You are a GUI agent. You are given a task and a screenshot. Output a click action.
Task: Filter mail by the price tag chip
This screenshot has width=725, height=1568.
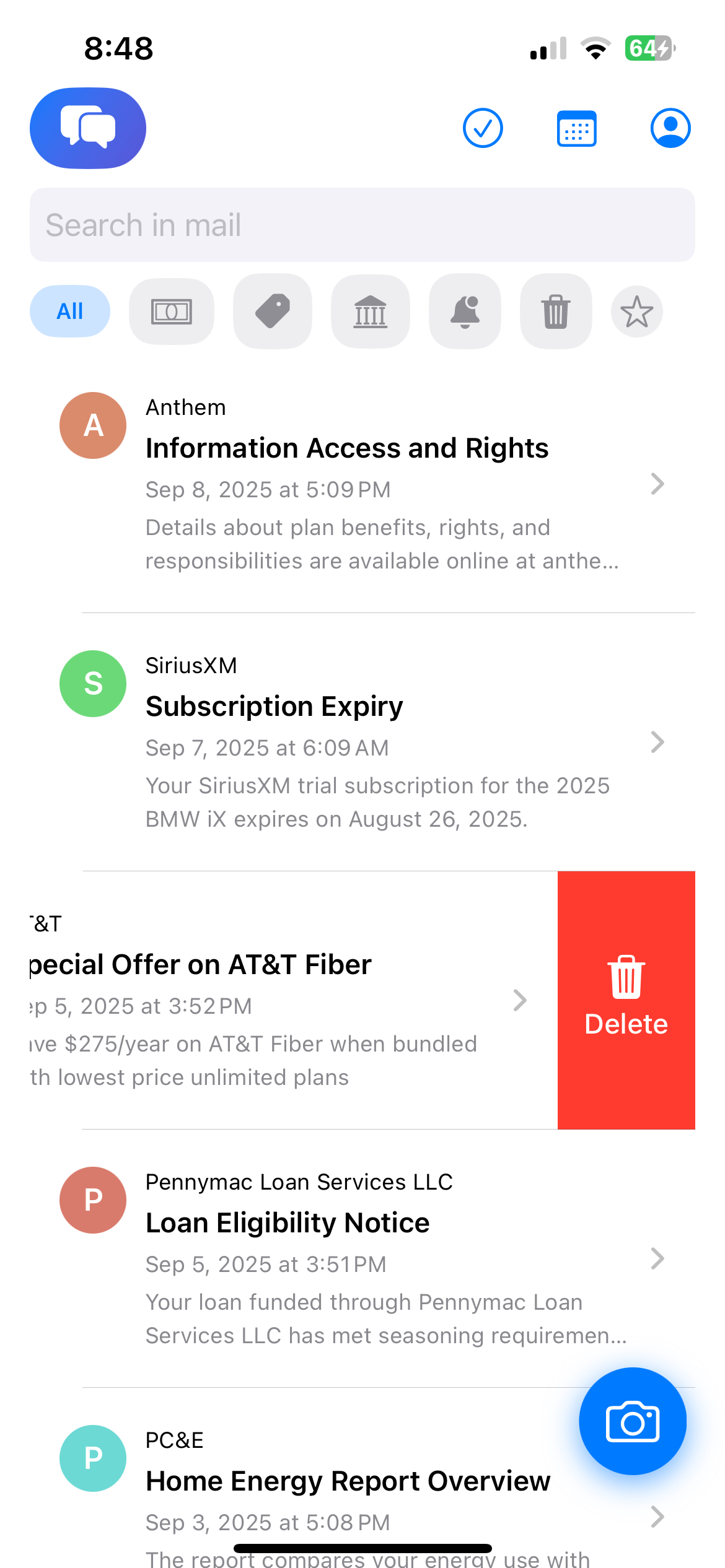point(273,311)
